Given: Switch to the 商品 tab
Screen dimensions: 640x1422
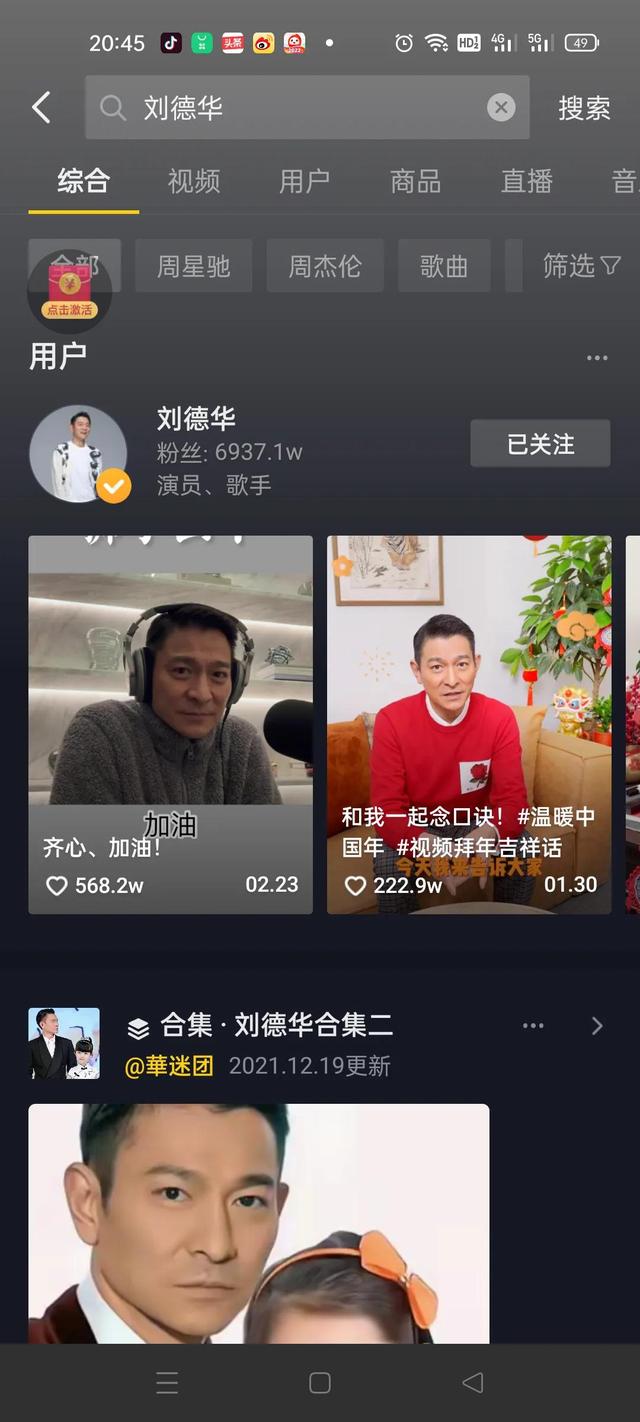Looking at the screenshot, I should point(415,181).
